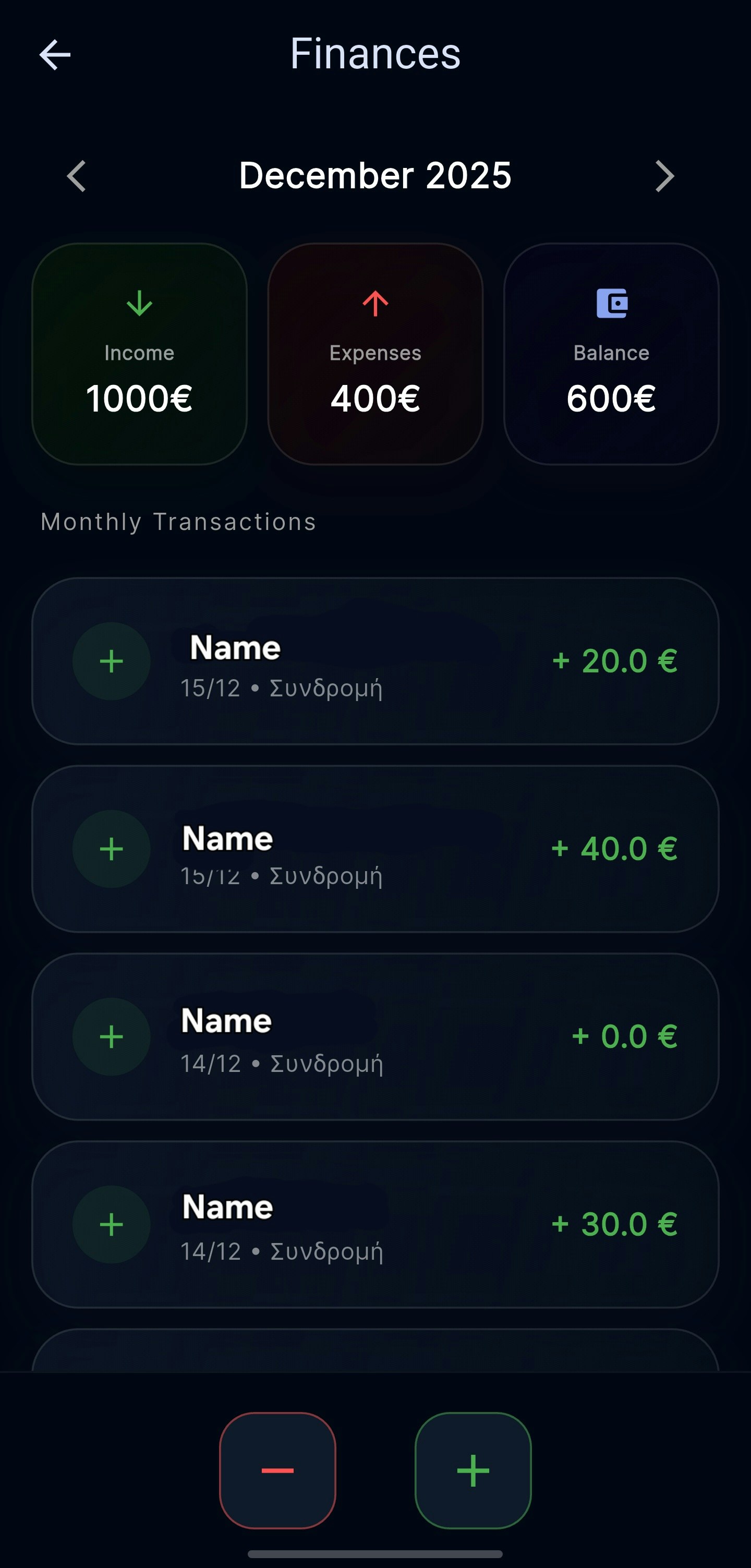The width and height of the screenshot is (751, 1568).
Task: Open the Income summary card
Action: 139,354
